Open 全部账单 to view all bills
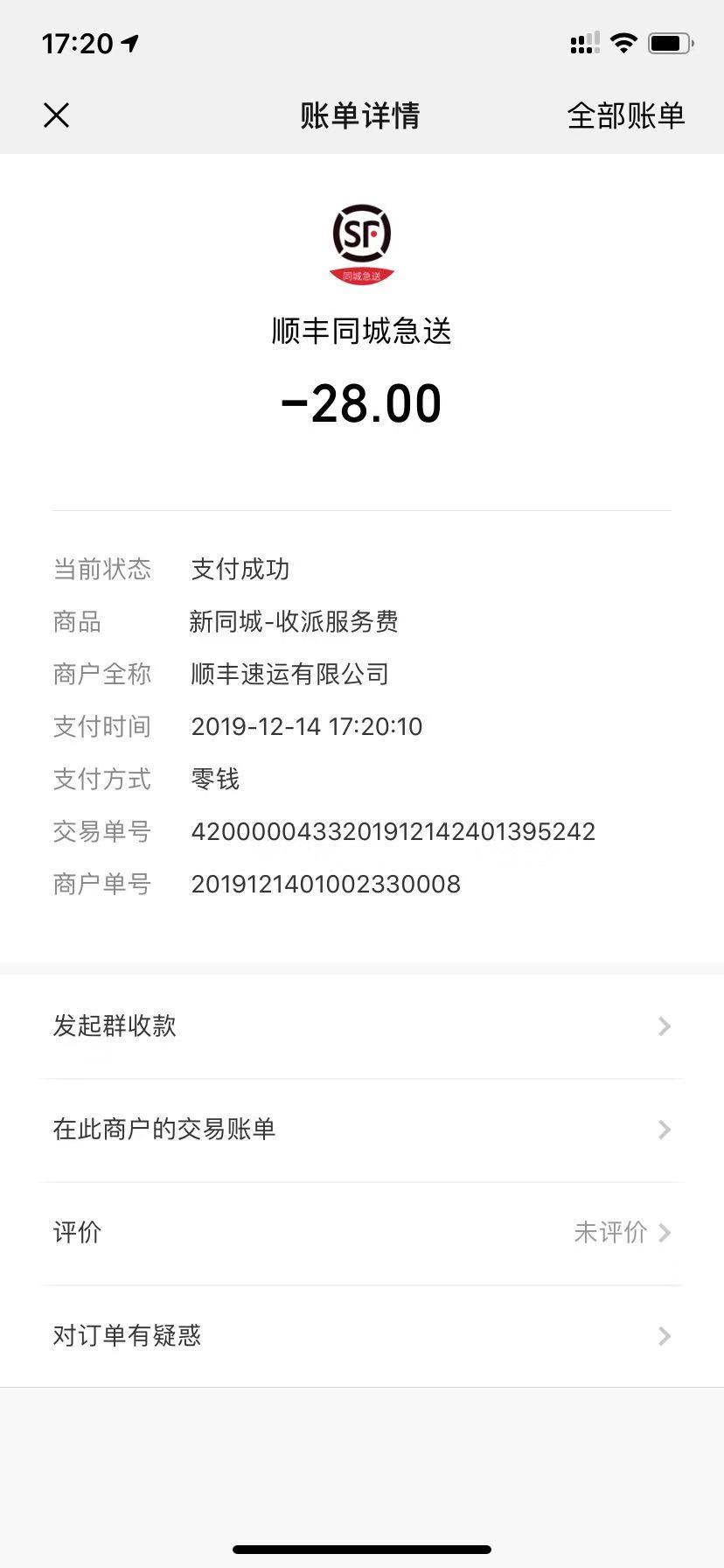Viewport: 724px width, 1568px height. (x=625, y=115)
